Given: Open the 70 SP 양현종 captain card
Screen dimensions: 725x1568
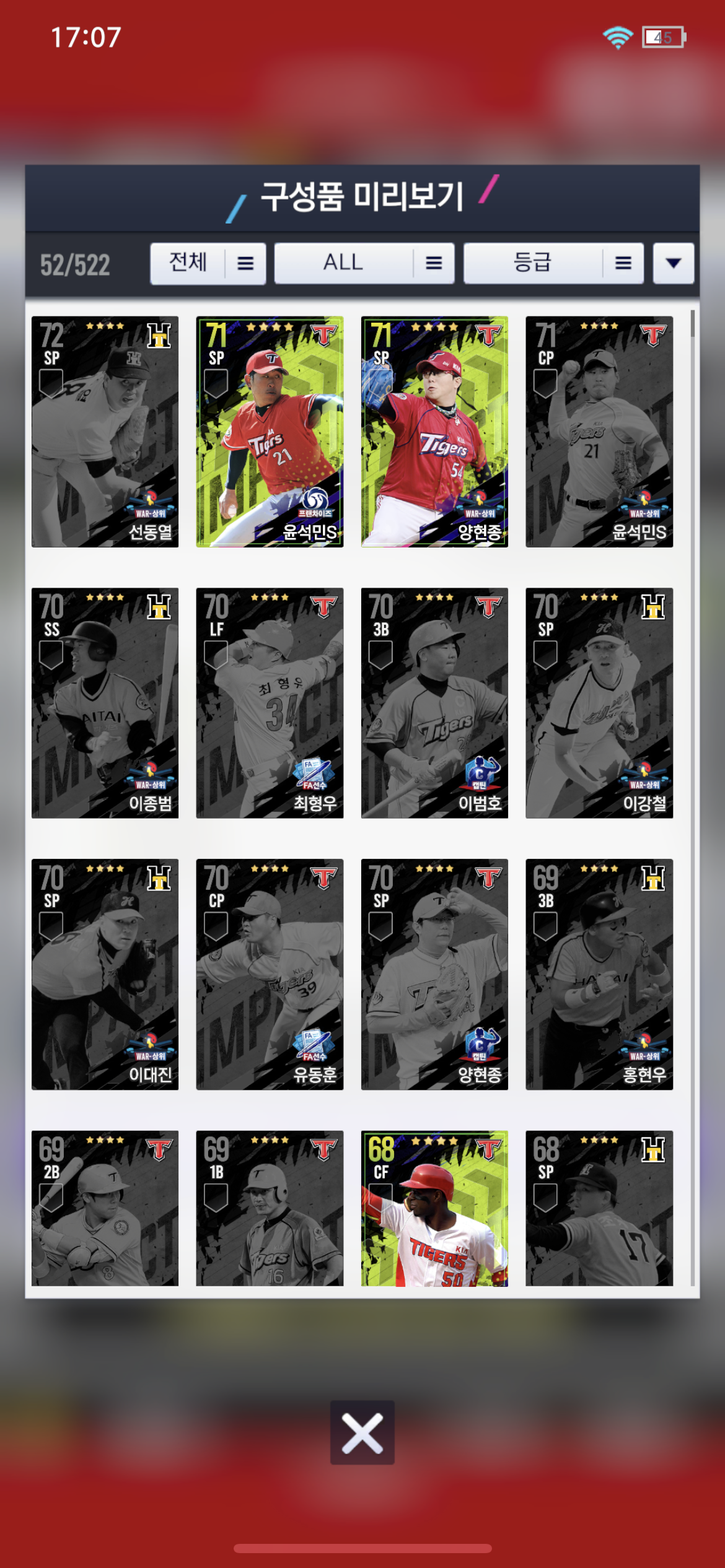Looking at the screenshot, I should (434, 974).
